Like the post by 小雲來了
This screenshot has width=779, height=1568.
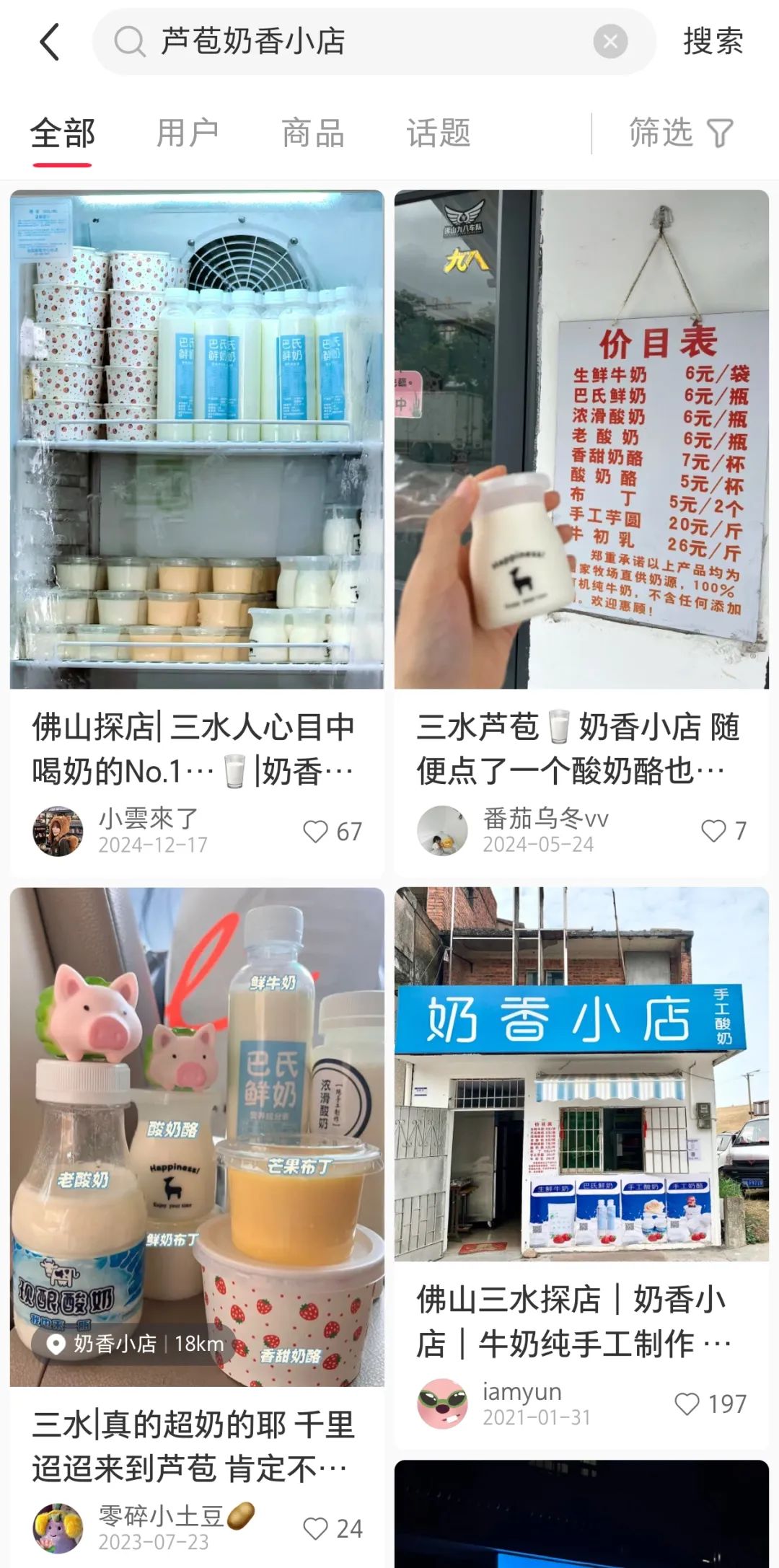333,832
